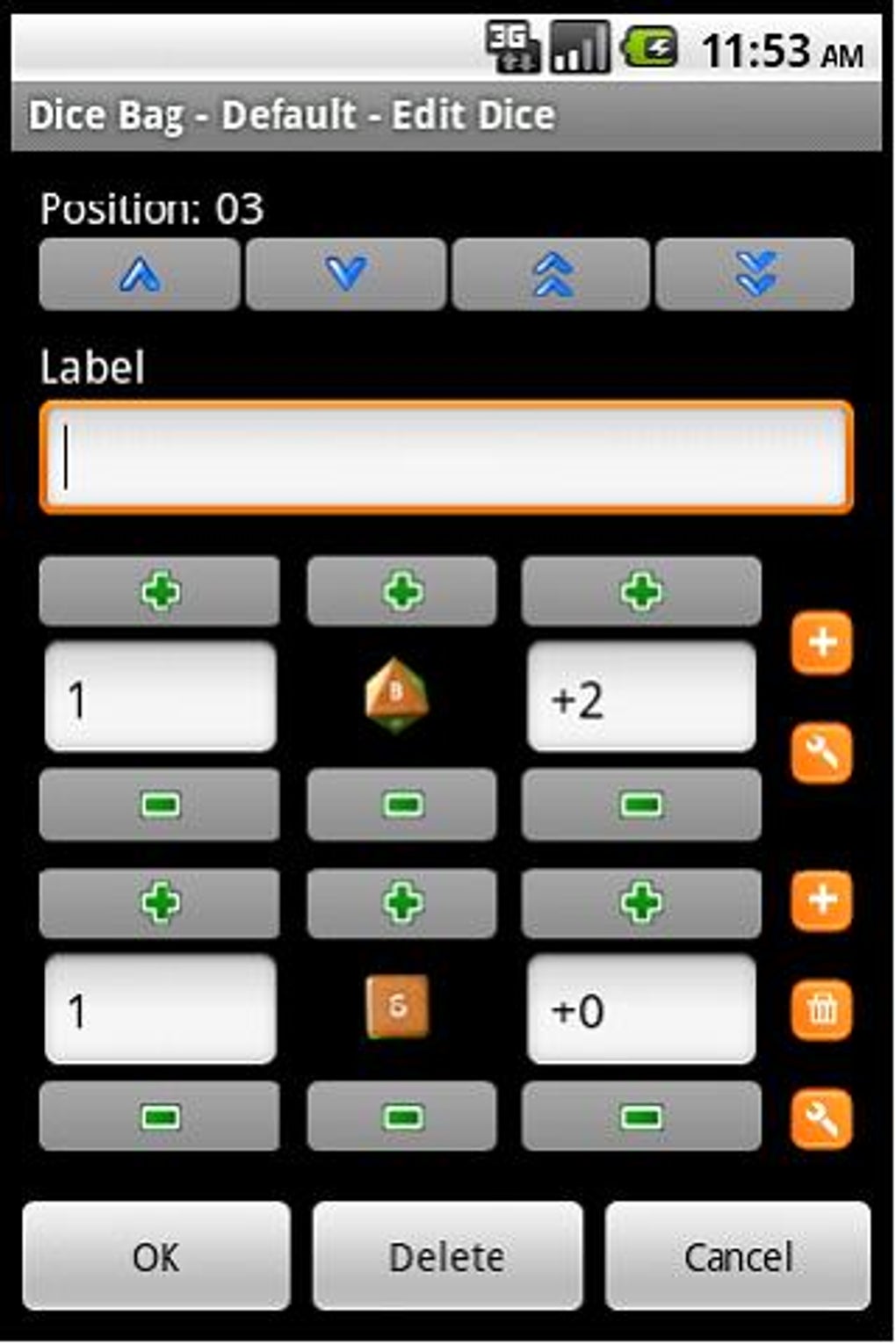Move the dice down one position
This screenshot has height=1344, width=896.
click(346, 274)
